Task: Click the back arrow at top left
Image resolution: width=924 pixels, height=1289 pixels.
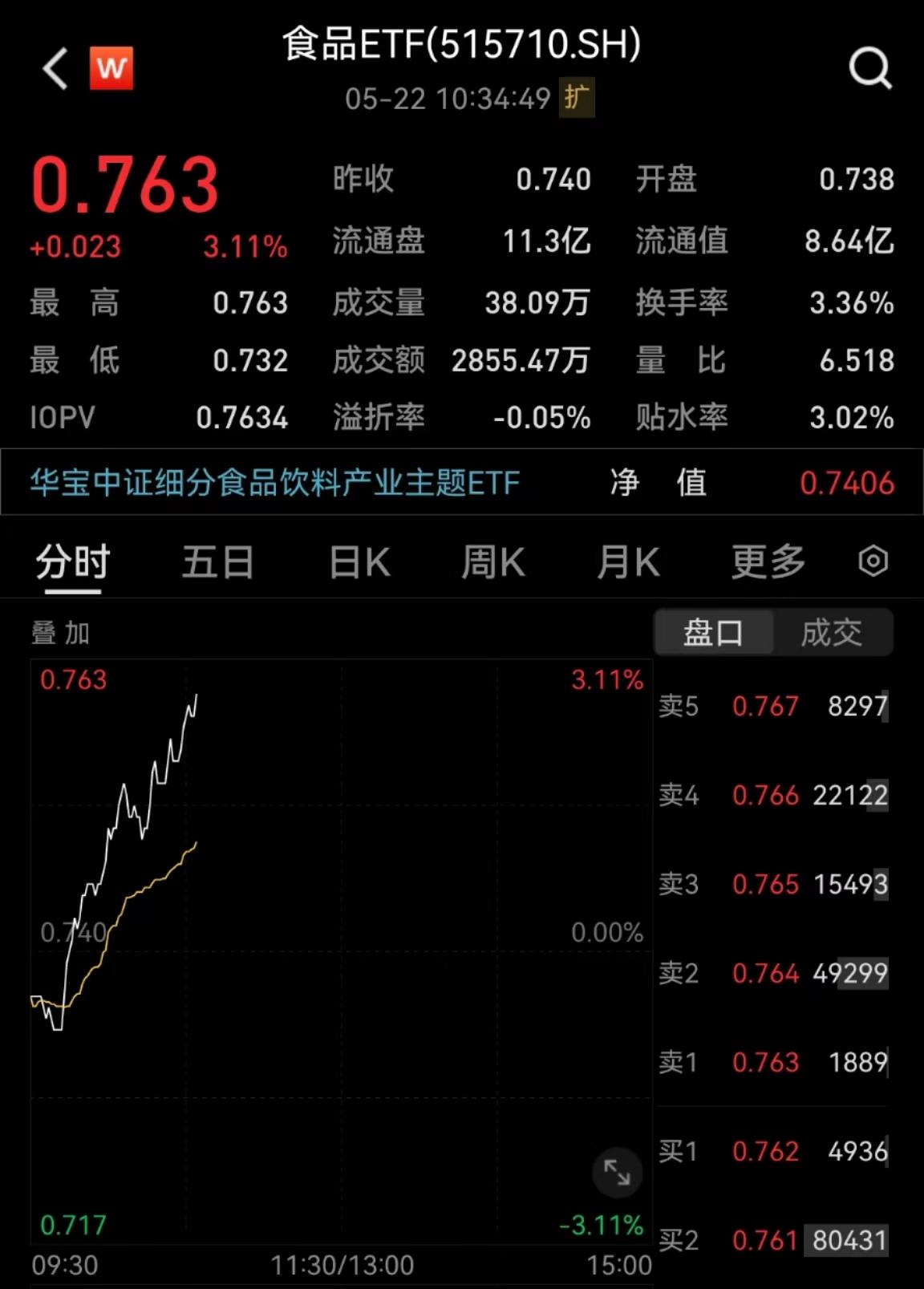Action: [53, 68]
